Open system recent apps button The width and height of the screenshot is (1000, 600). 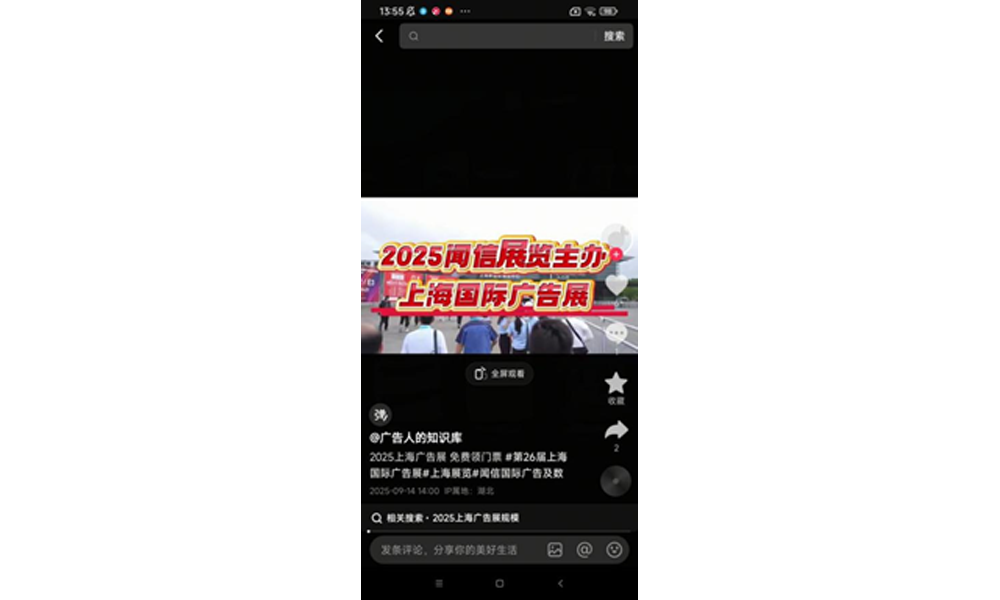point(439,583)
